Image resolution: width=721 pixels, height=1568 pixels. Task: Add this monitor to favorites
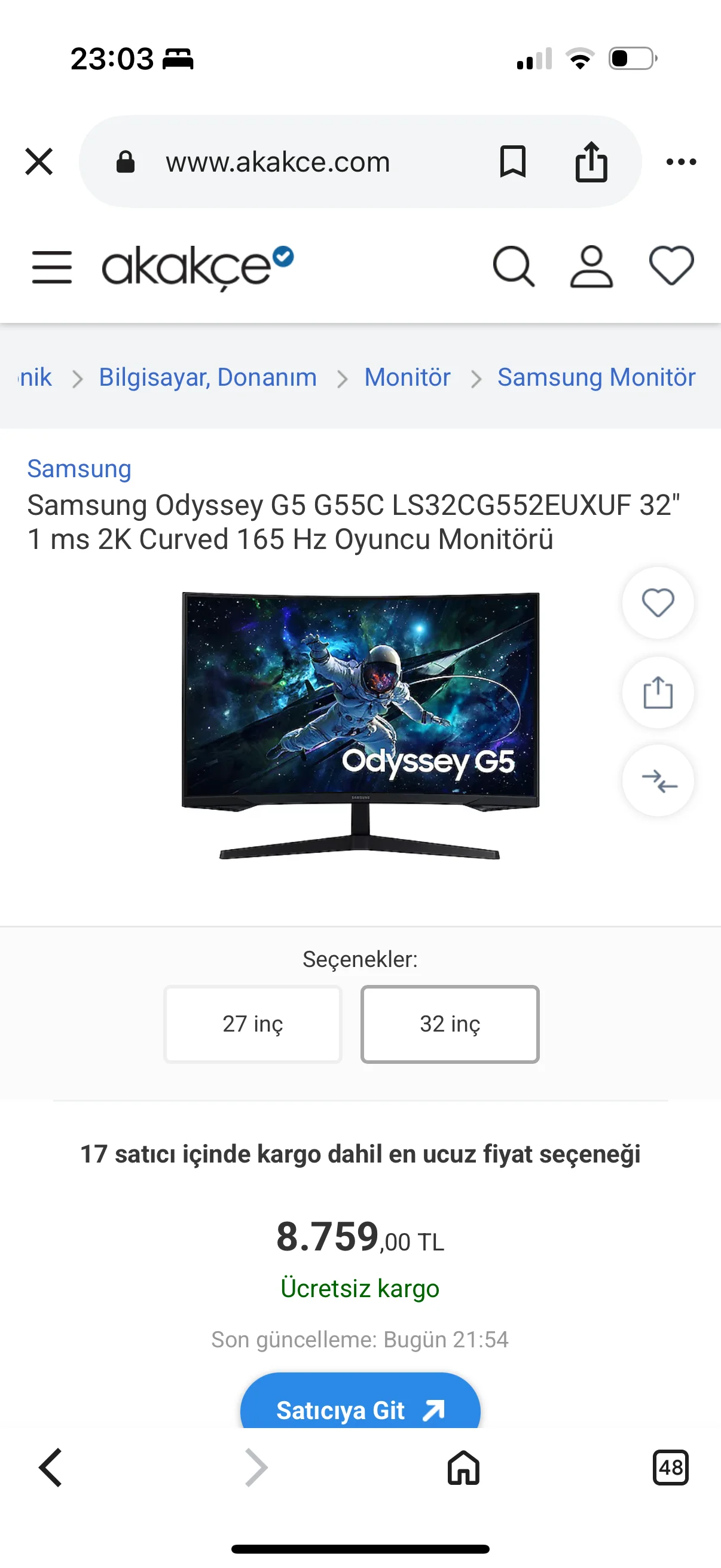click(658, 603)
